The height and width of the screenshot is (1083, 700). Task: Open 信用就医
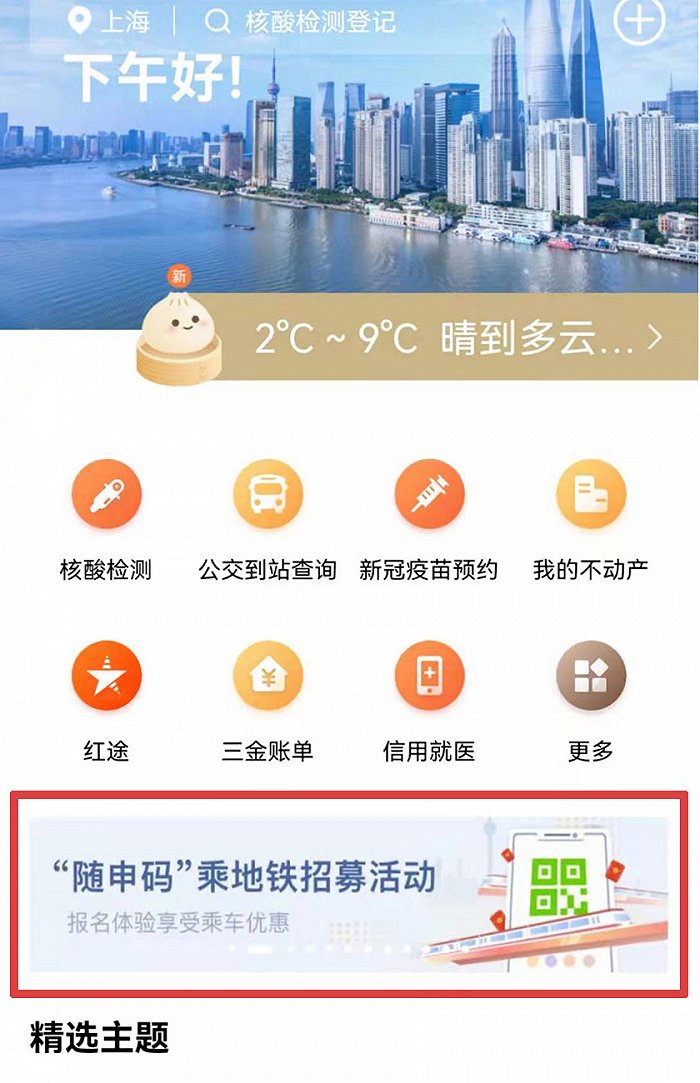(429, 677)
